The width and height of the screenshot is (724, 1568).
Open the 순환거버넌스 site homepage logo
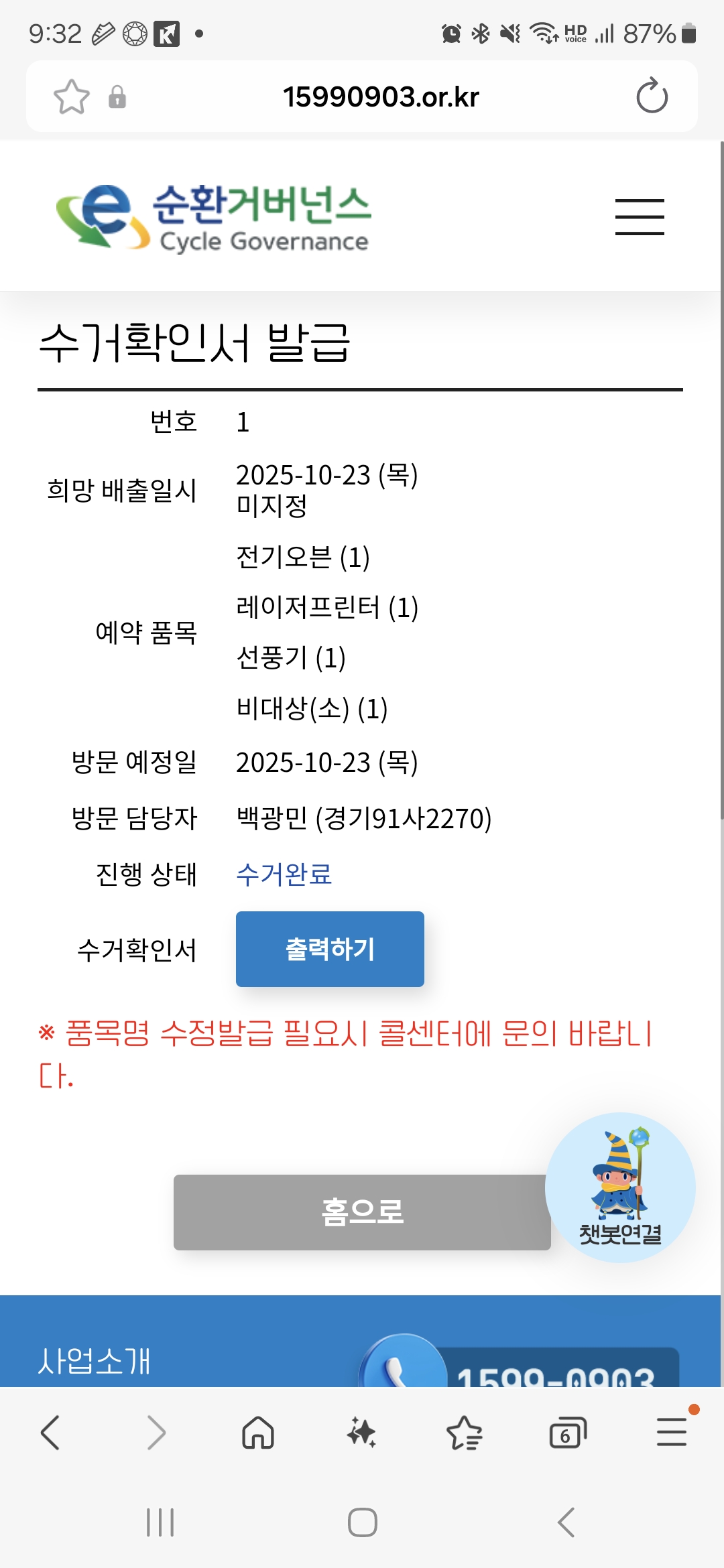click(215, 216)
